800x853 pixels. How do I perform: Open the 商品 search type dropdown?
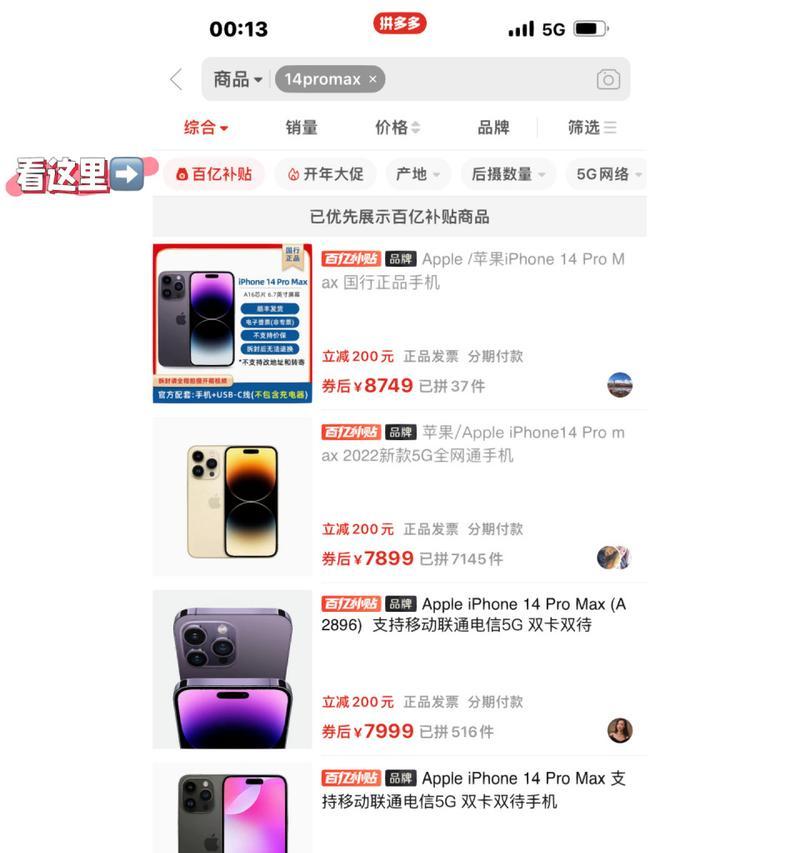(237, 80)
